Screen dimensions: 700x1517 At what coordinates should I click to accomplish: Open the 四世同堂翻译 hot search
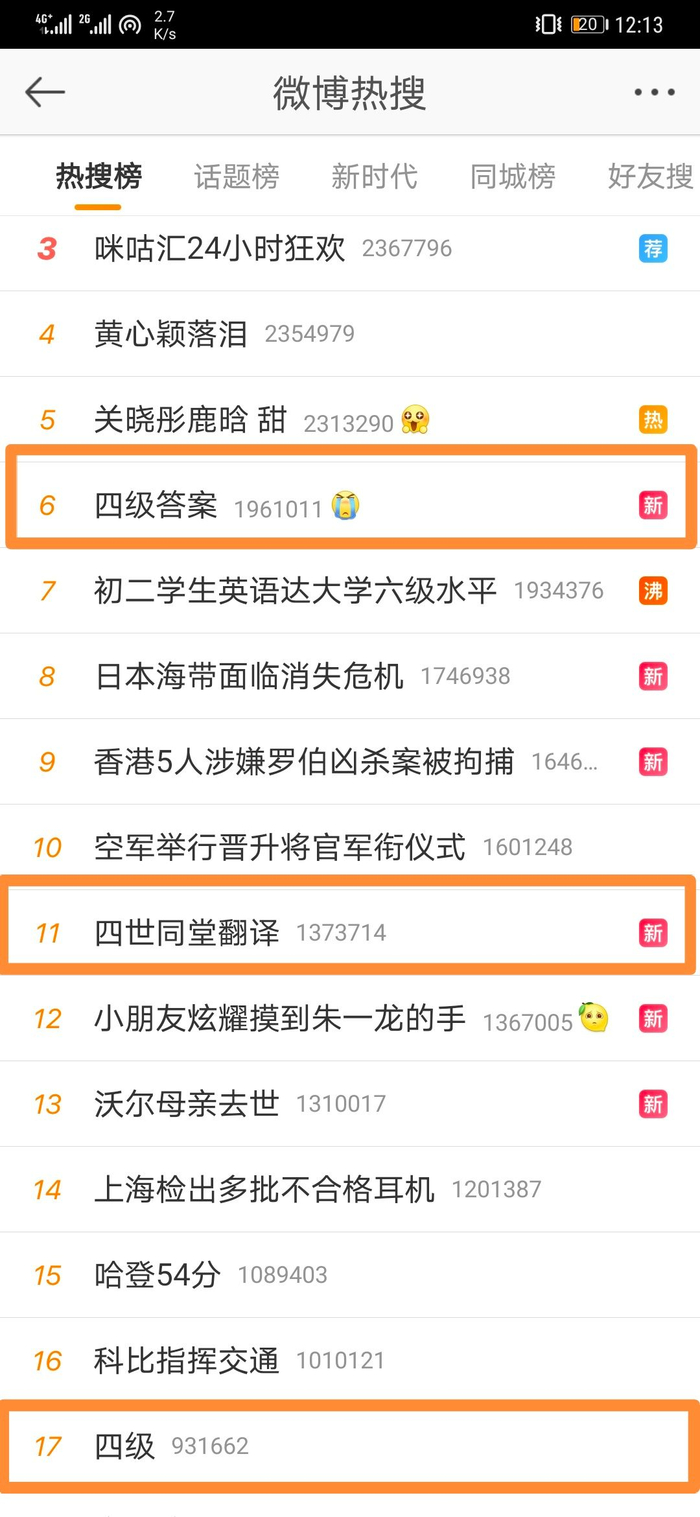click(187, 934)
